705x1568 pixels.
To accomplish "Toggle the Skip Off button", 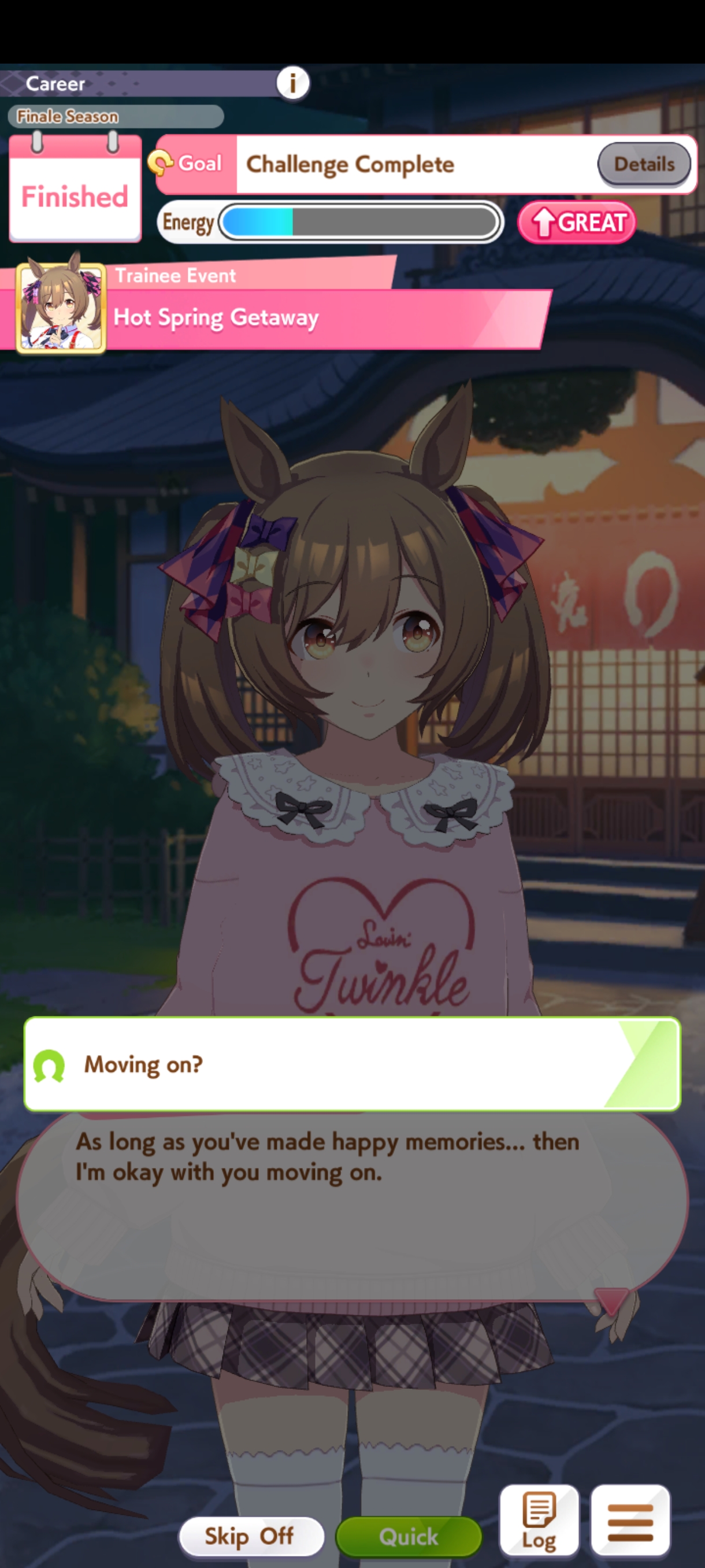I will click(x=250, y=1535).
